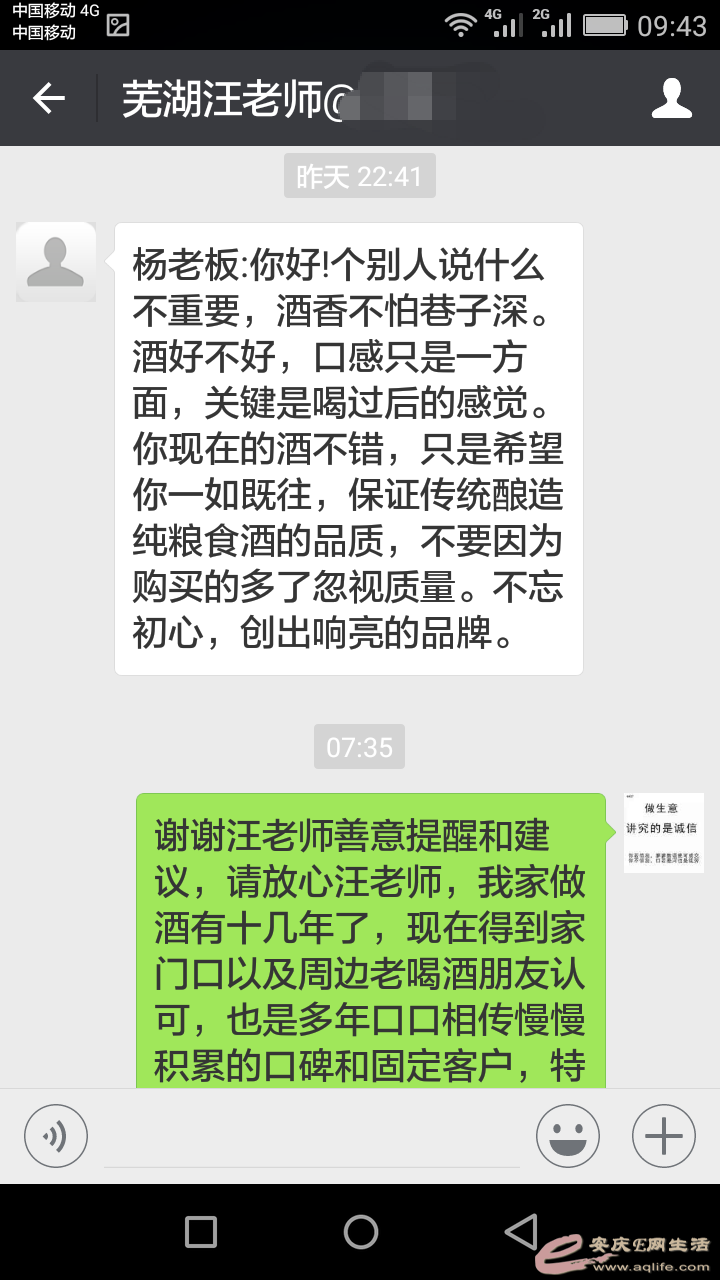Screen dimensions: 720x1280
Task: Tap the system home button
Action: tap(360, 1232)
